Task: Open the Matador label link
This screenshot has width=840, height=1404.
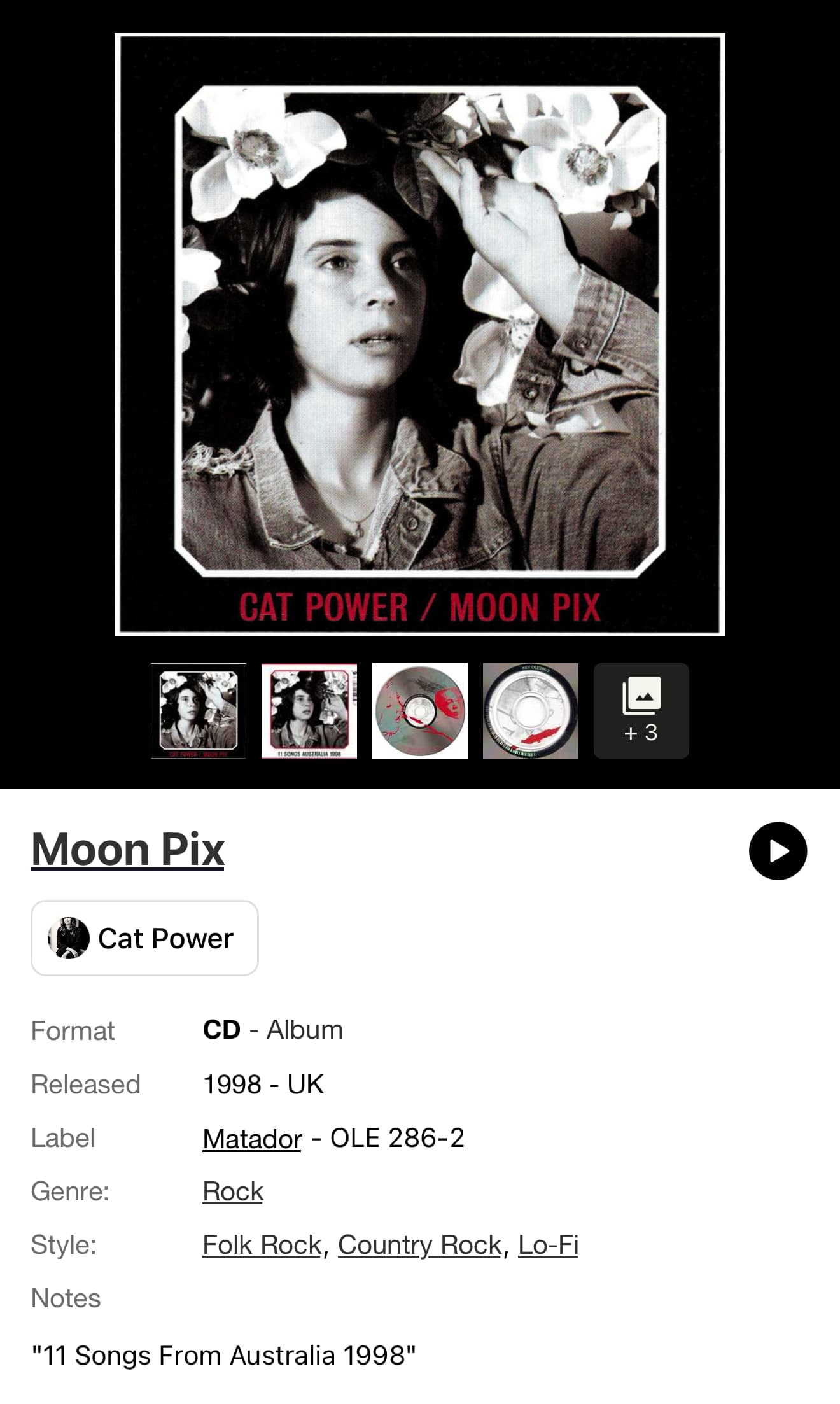Action: (x=252, y=1139)
